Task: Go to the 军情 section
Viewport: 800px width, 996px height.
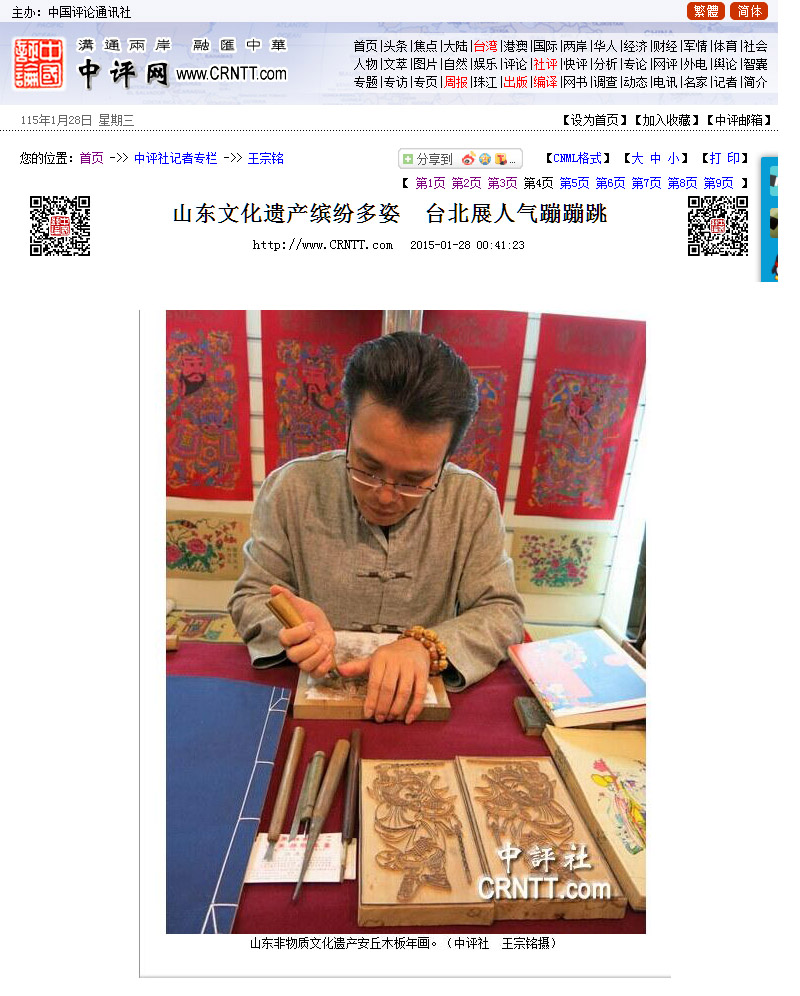Action: pyautogui.click(x=695, y=46)
